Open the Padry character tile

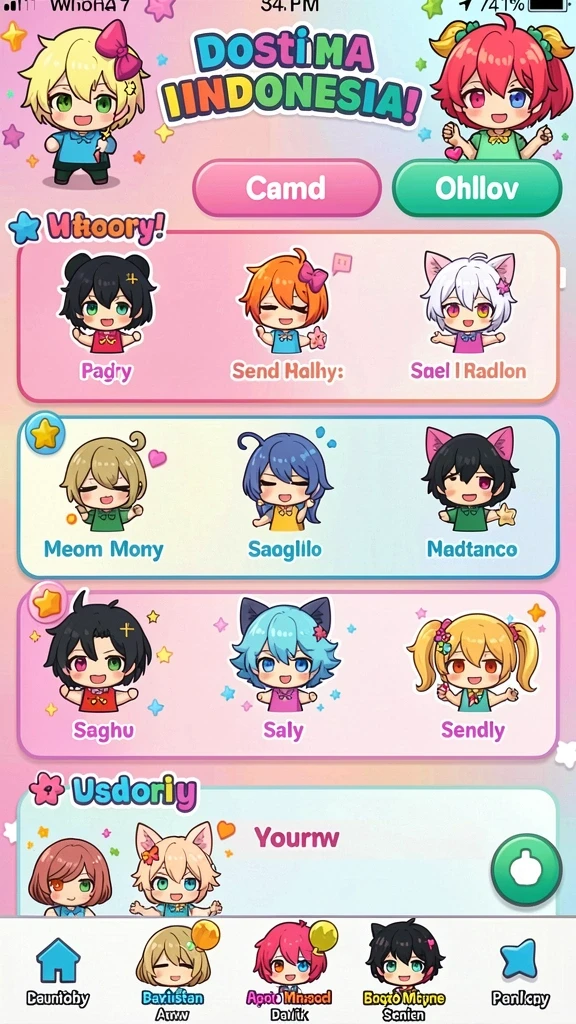(106, 318)
